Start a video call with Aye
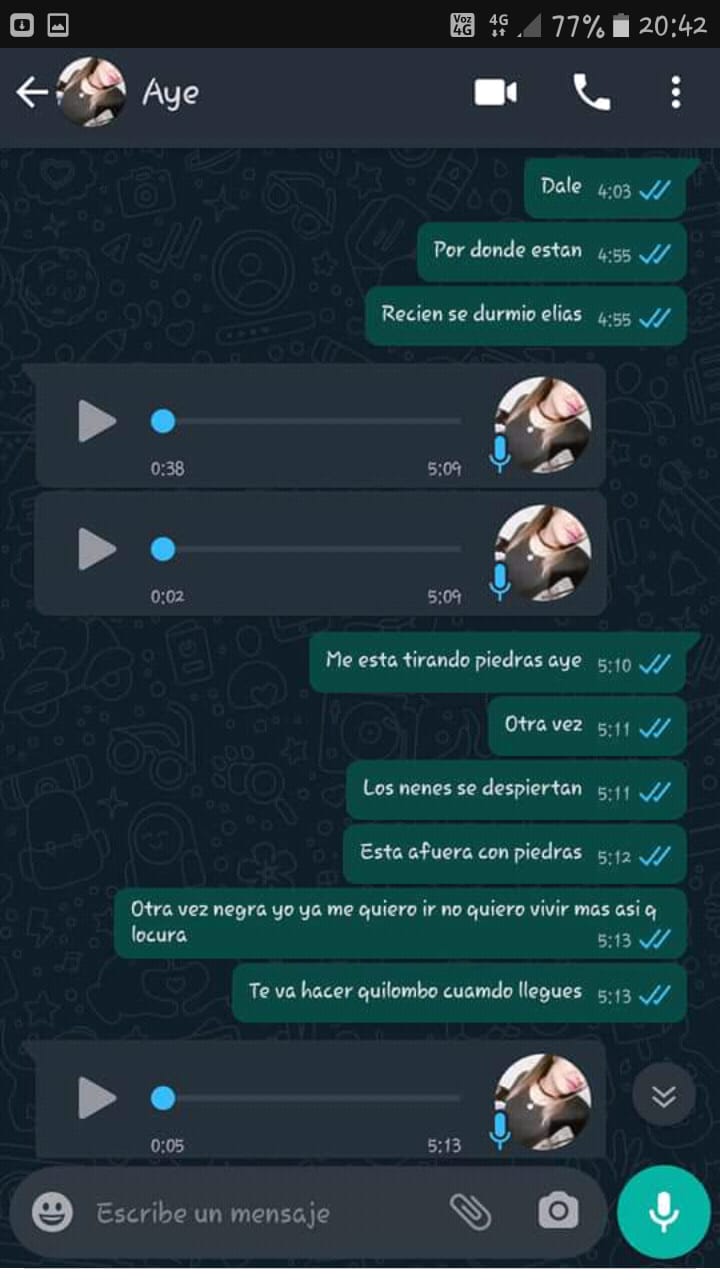 pyautogui.click(x=495, y=93)
